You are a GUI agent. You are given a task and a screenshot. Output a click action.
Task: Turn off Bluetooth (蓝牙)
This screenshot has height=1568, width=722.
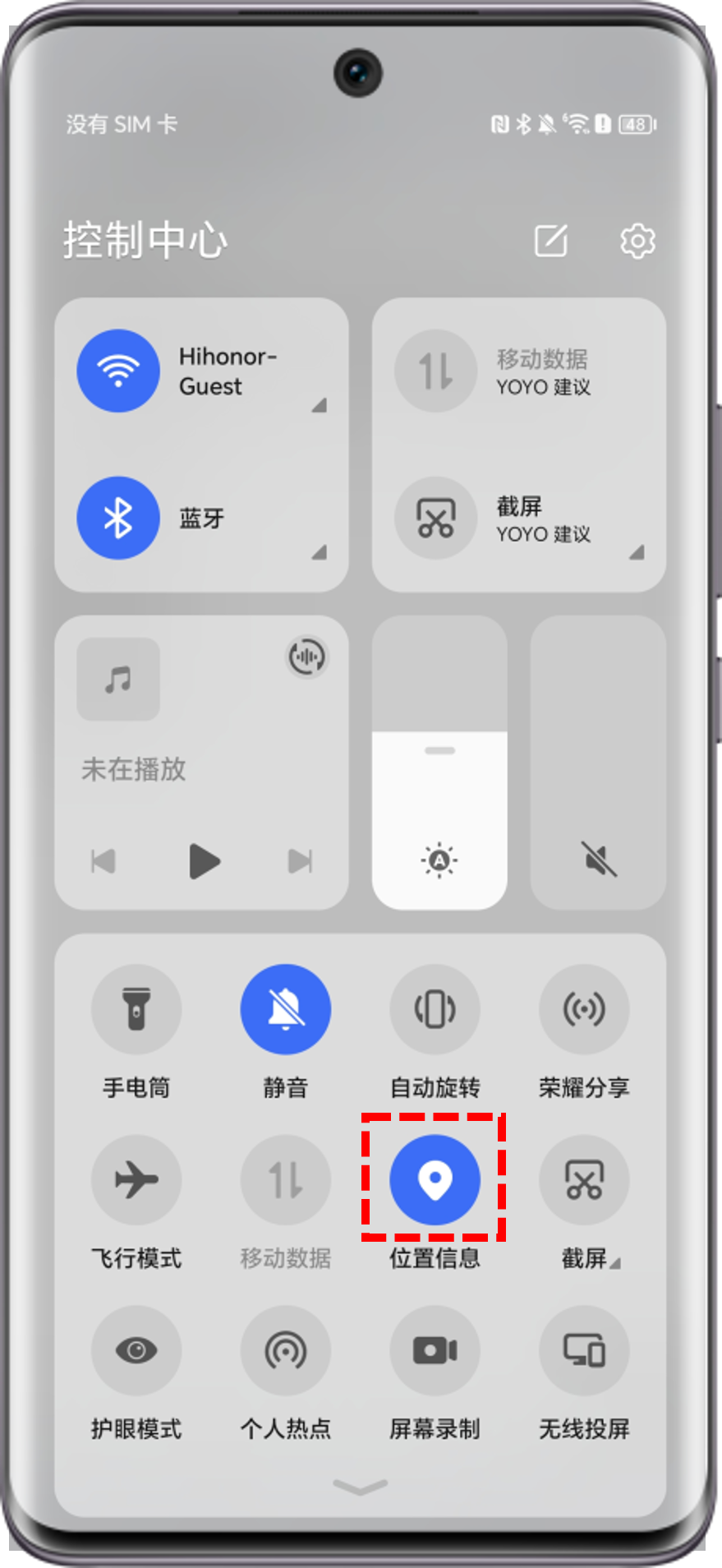coord(118,518)
